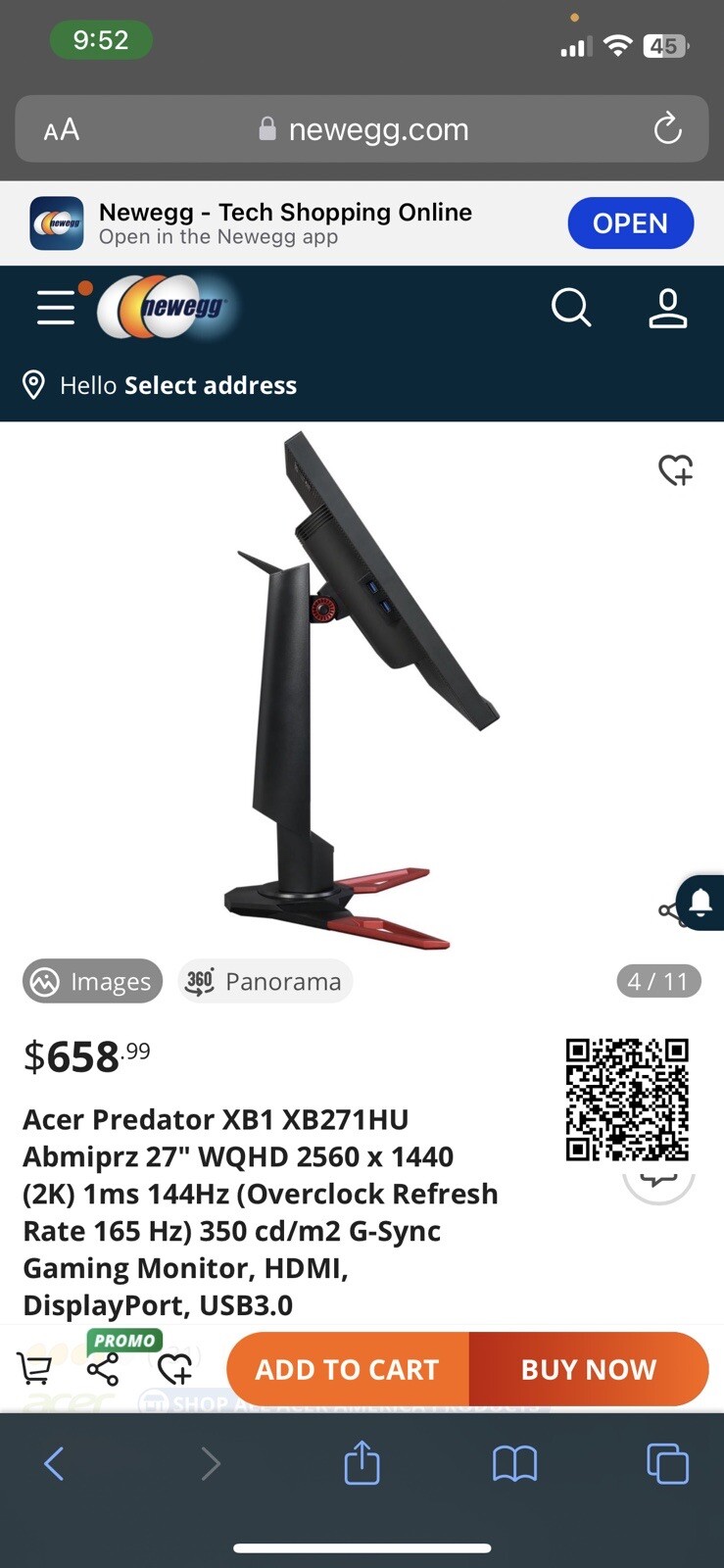The height and width of the screenshot is (1568, 724).
Task: Switch to Images view
Action: point(92,981)
